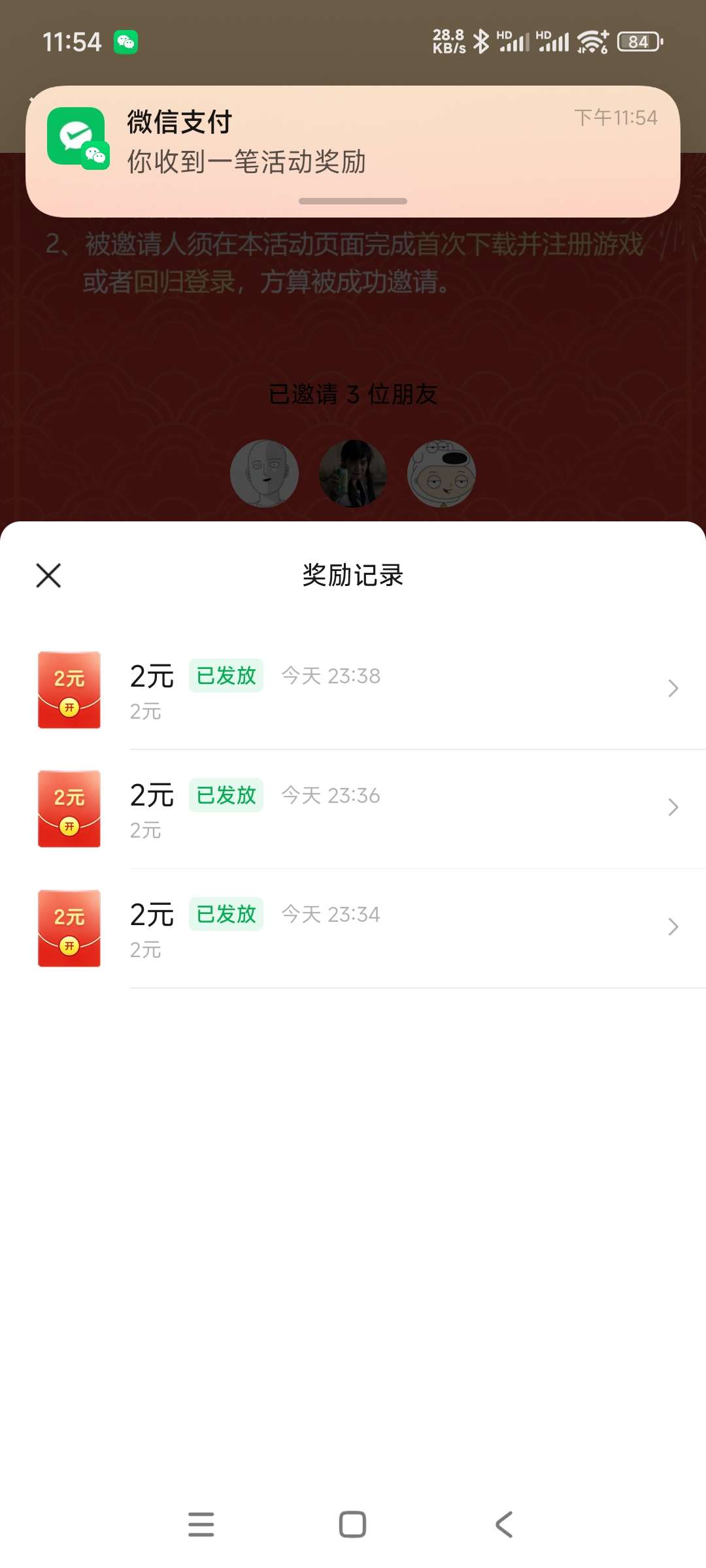
Task: Close the 奖励记录 sheet
Action: [48, 576]
